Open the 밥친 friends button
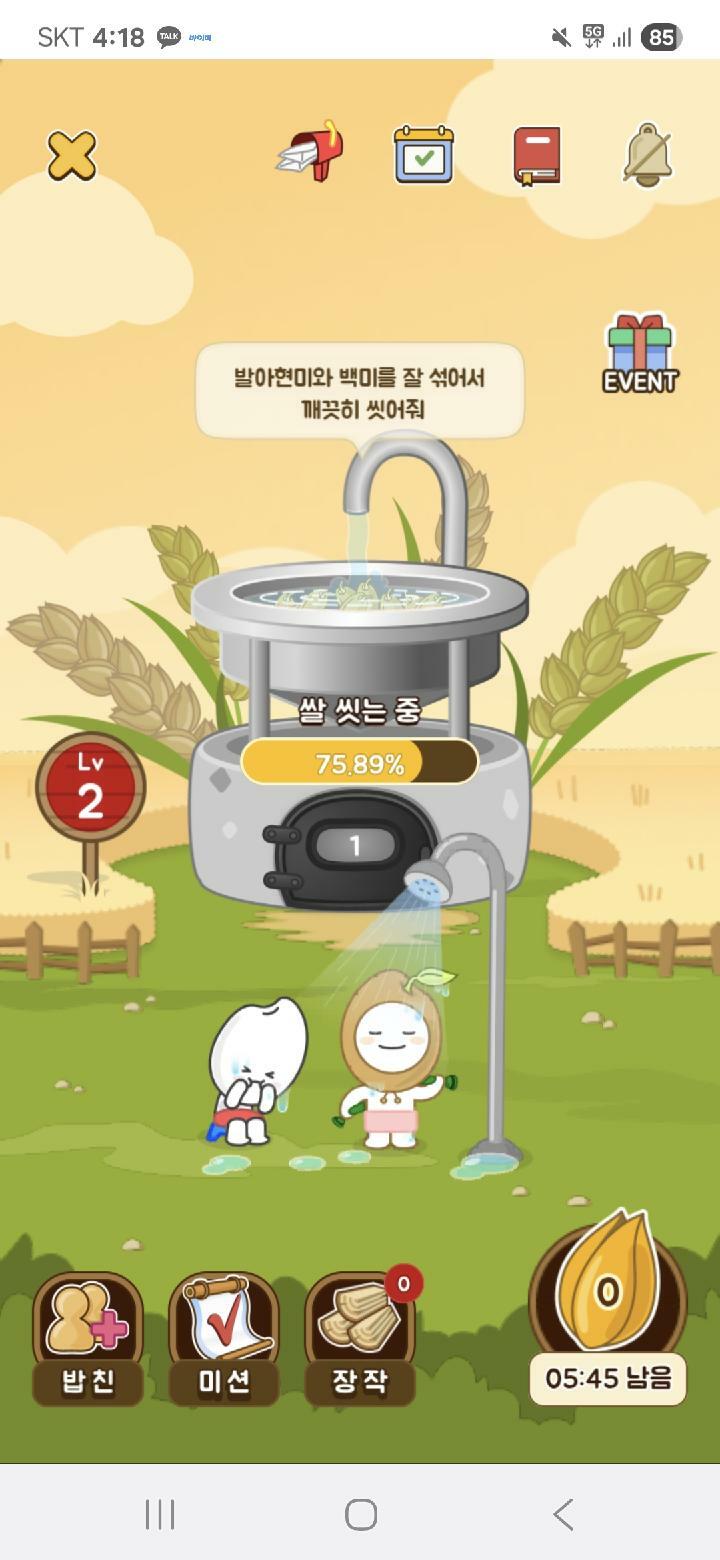 [88, 1338]
